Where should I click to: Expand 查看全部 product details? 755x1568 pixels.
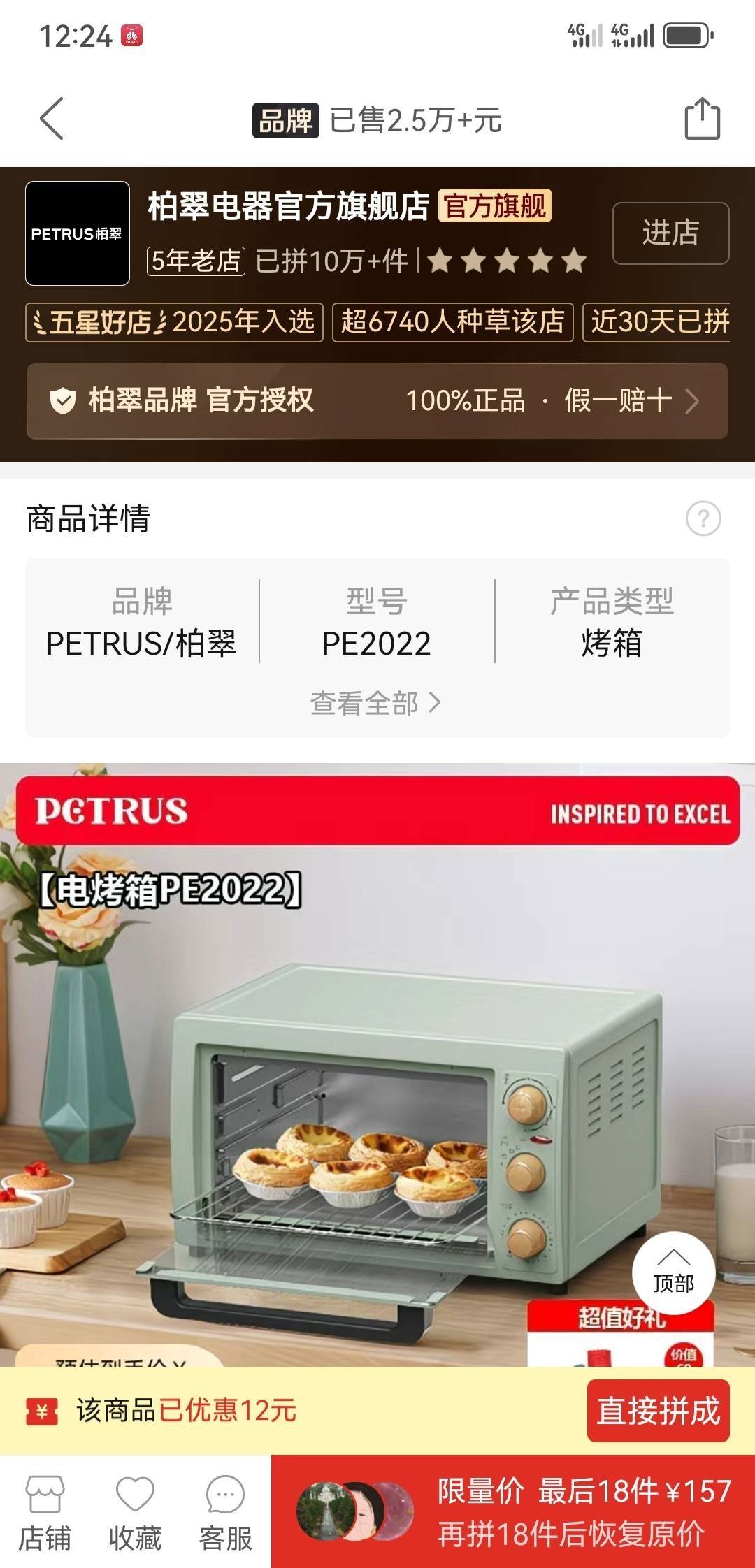coord(376,702)
